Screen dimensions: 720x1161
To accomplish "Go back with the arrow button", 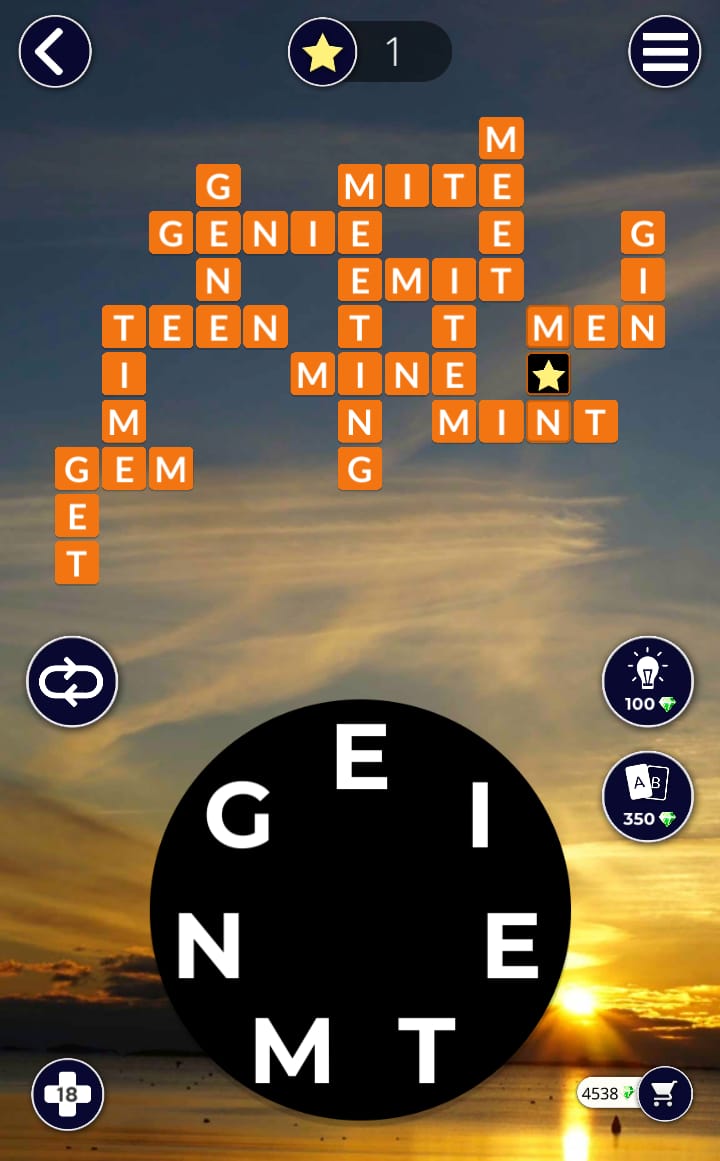I will pos(55,52).
